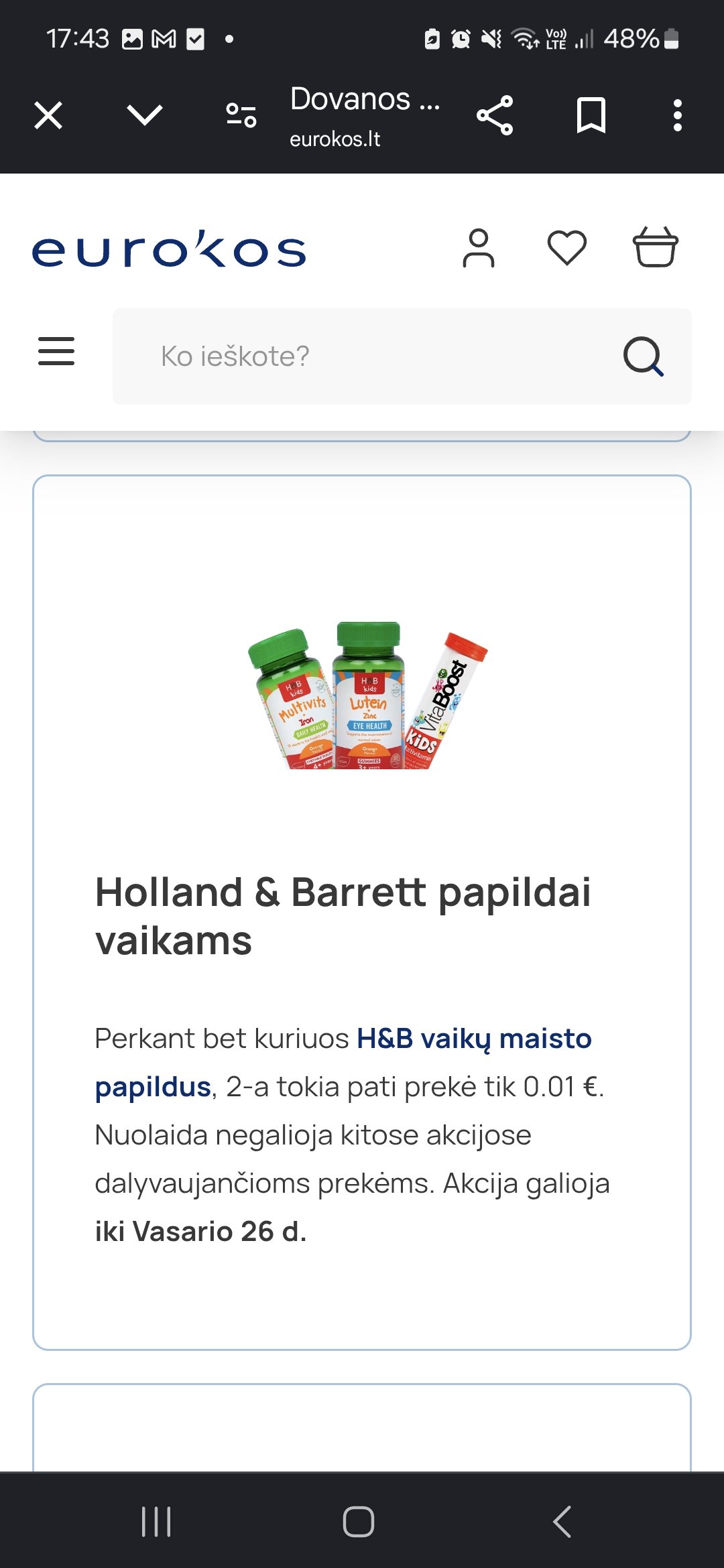The width and height of the screenshot is (724, 1568).
Task: Share this Dovanos page
Action: (495, 115)
